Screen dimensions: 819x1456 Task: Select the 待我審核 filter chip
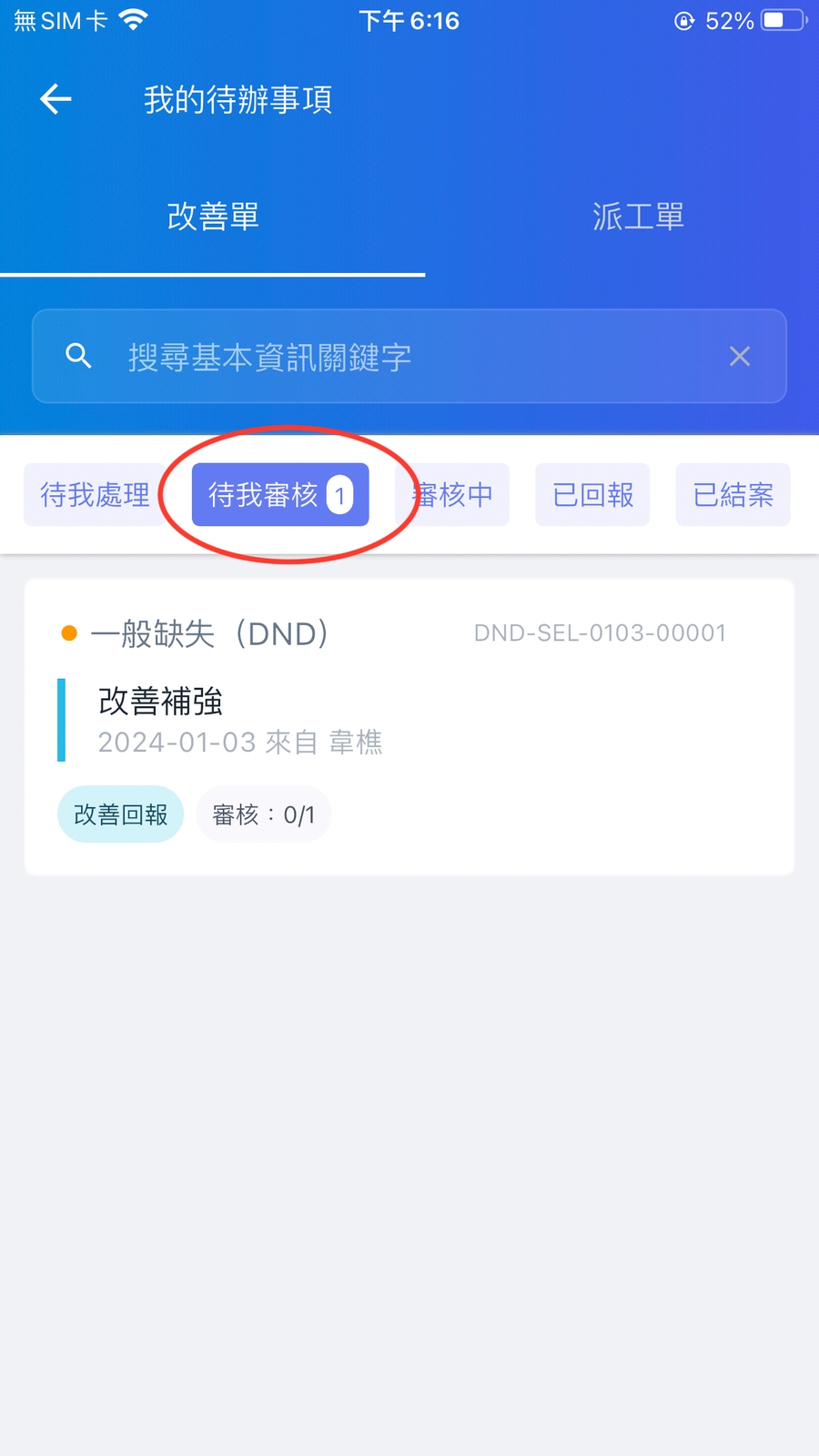point(279,495)
